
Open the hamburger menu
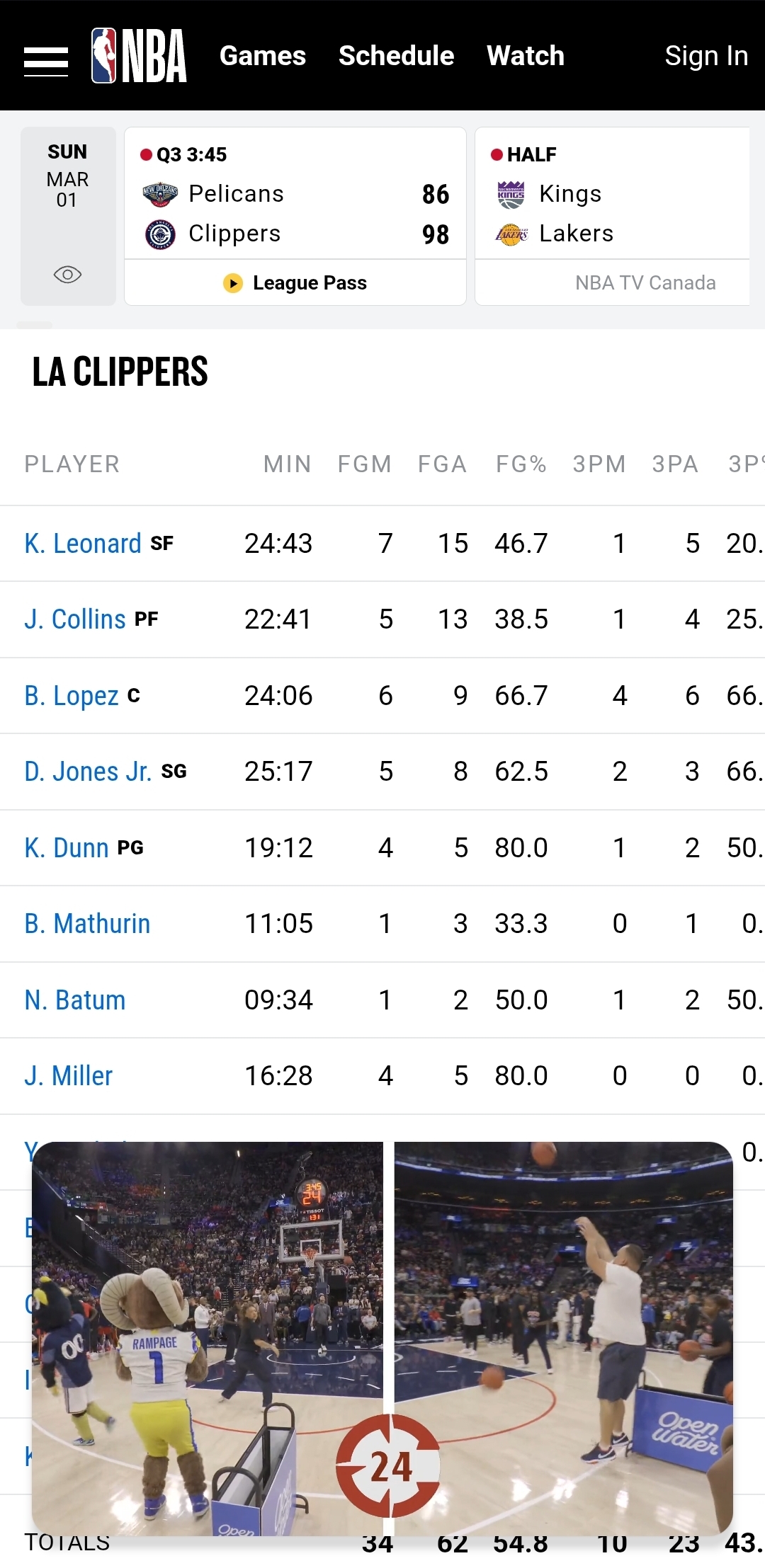click(46, 61)
